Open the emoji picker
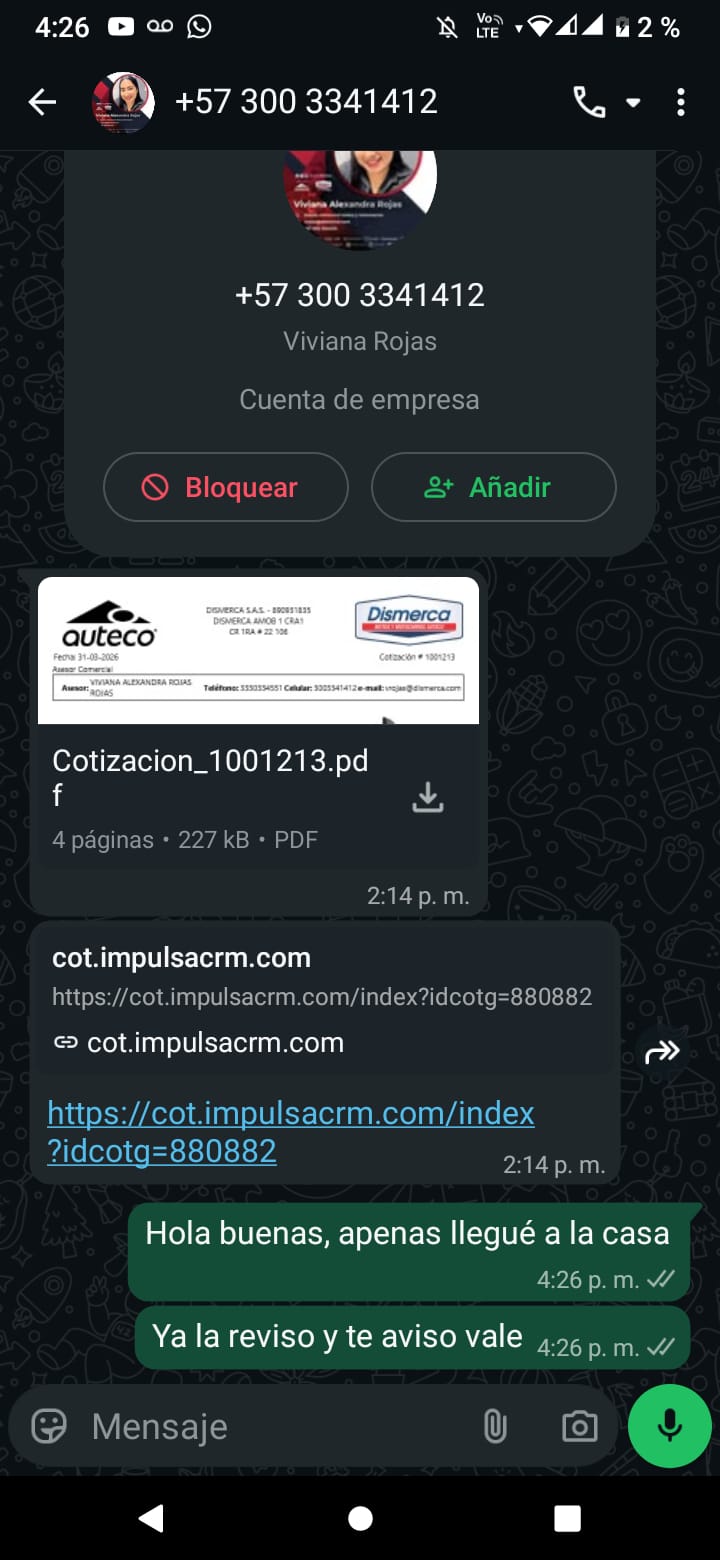Image resolution: width=720 pixels, height=1560 pixels. point(49,1426)
